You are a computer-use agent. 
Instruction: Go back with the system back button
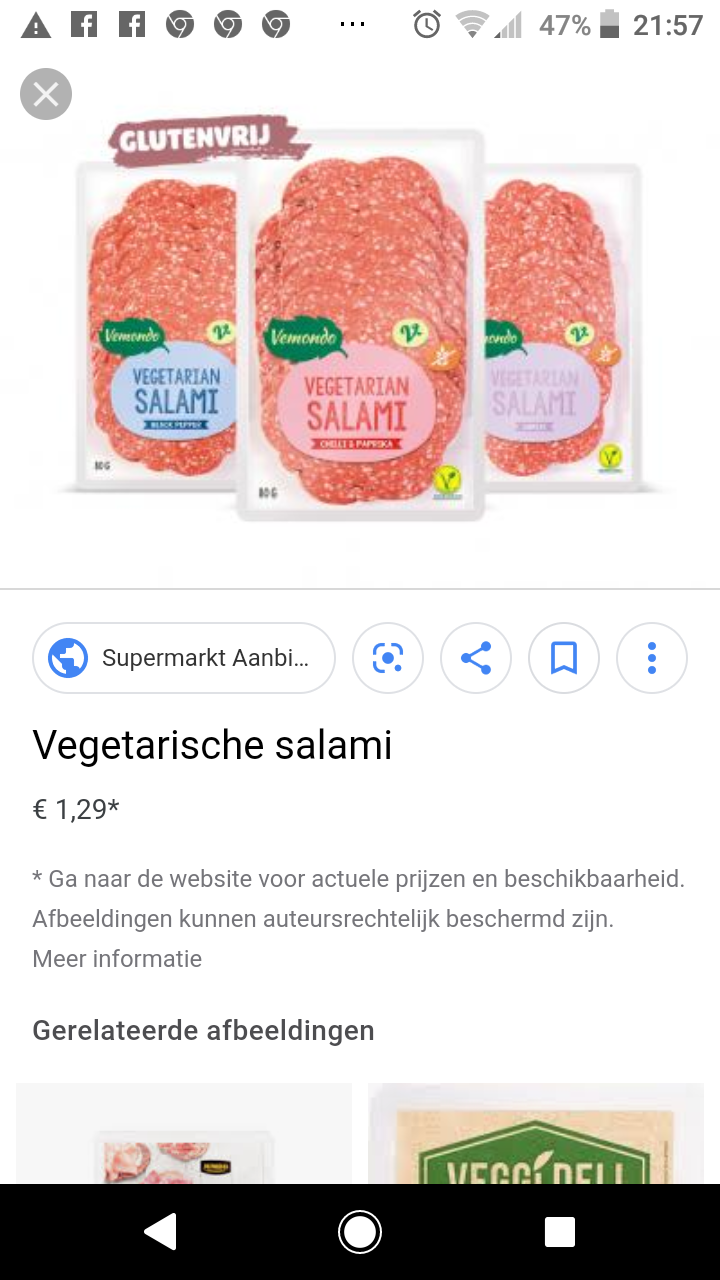pyautogui.click(x=160, y=1232)
